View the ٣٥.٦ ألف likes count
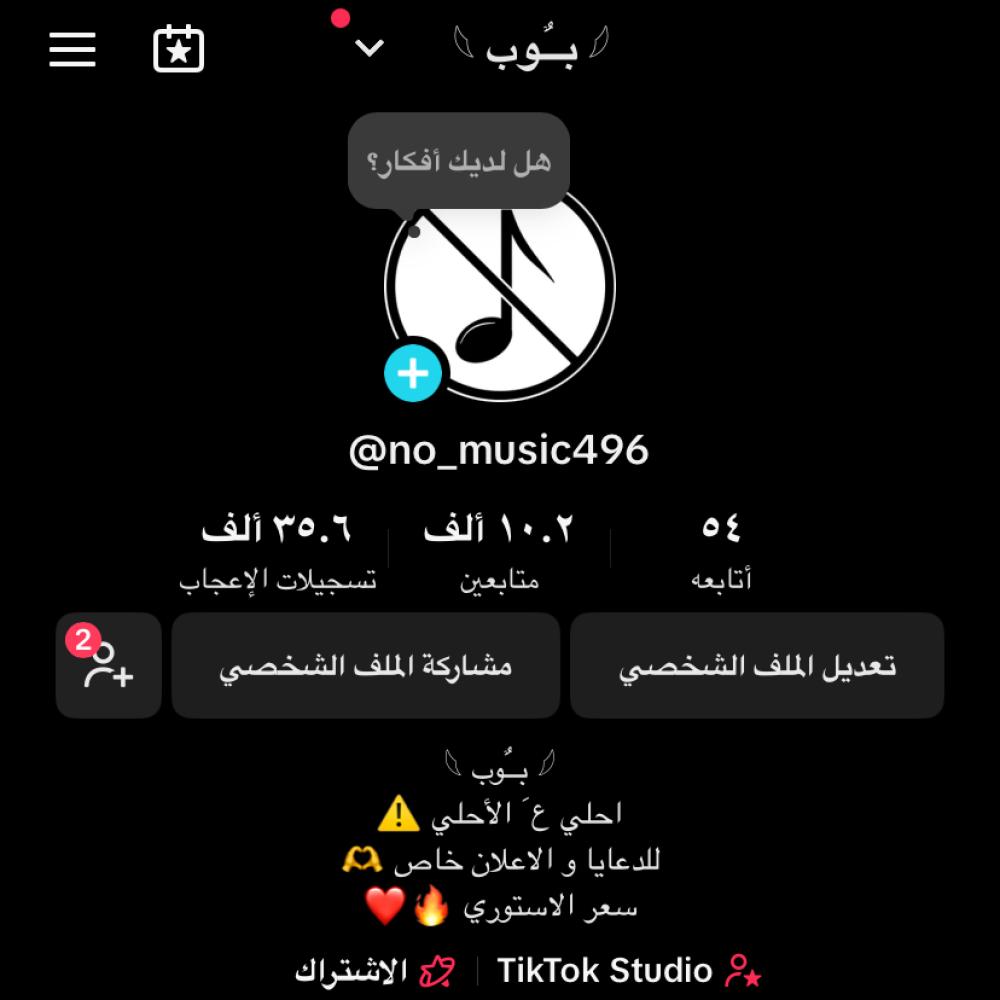The height and width of the screenshot is (1000, 1000). tap(277, 548)
